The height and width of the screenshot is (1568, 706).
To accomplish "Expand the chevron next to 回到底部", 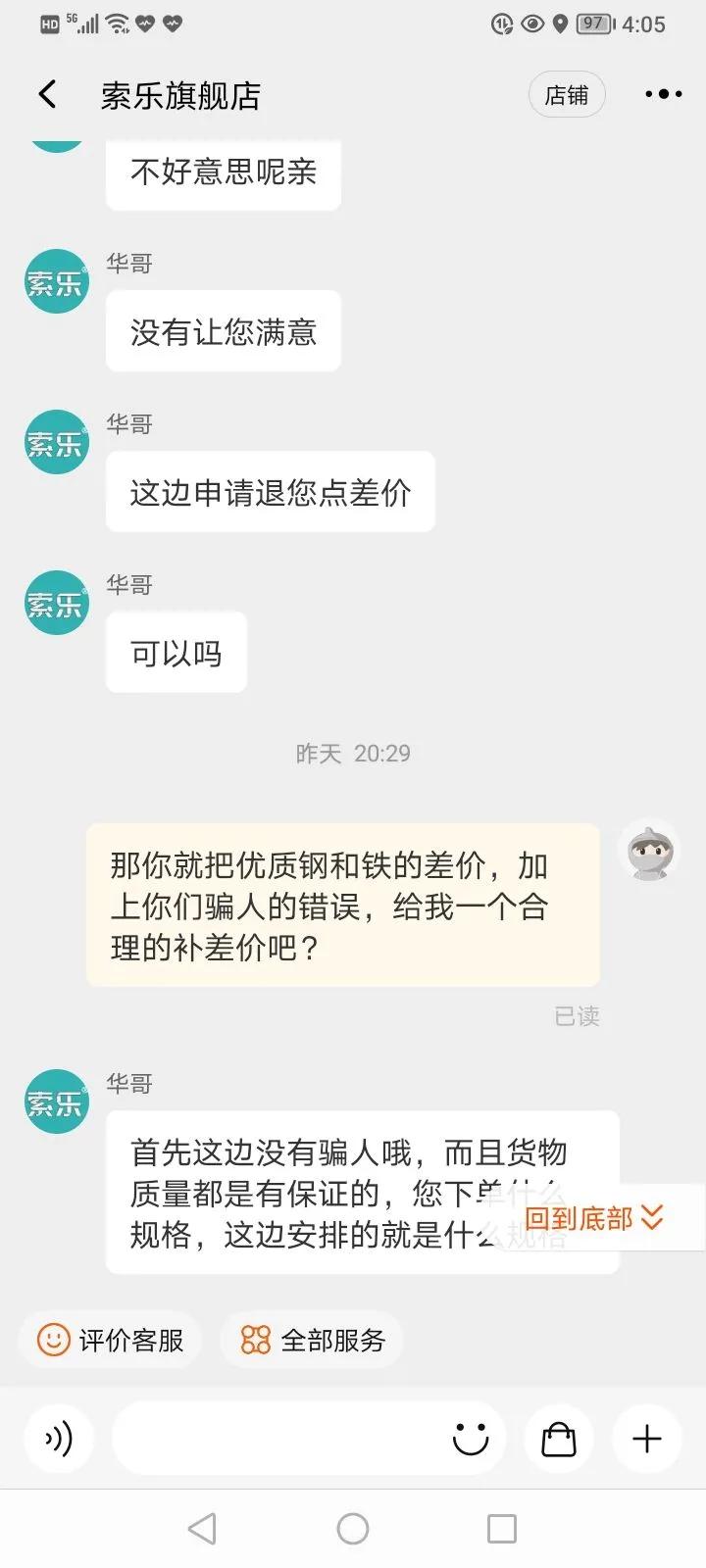I will pyautogui.click(x=650, y=1218).
